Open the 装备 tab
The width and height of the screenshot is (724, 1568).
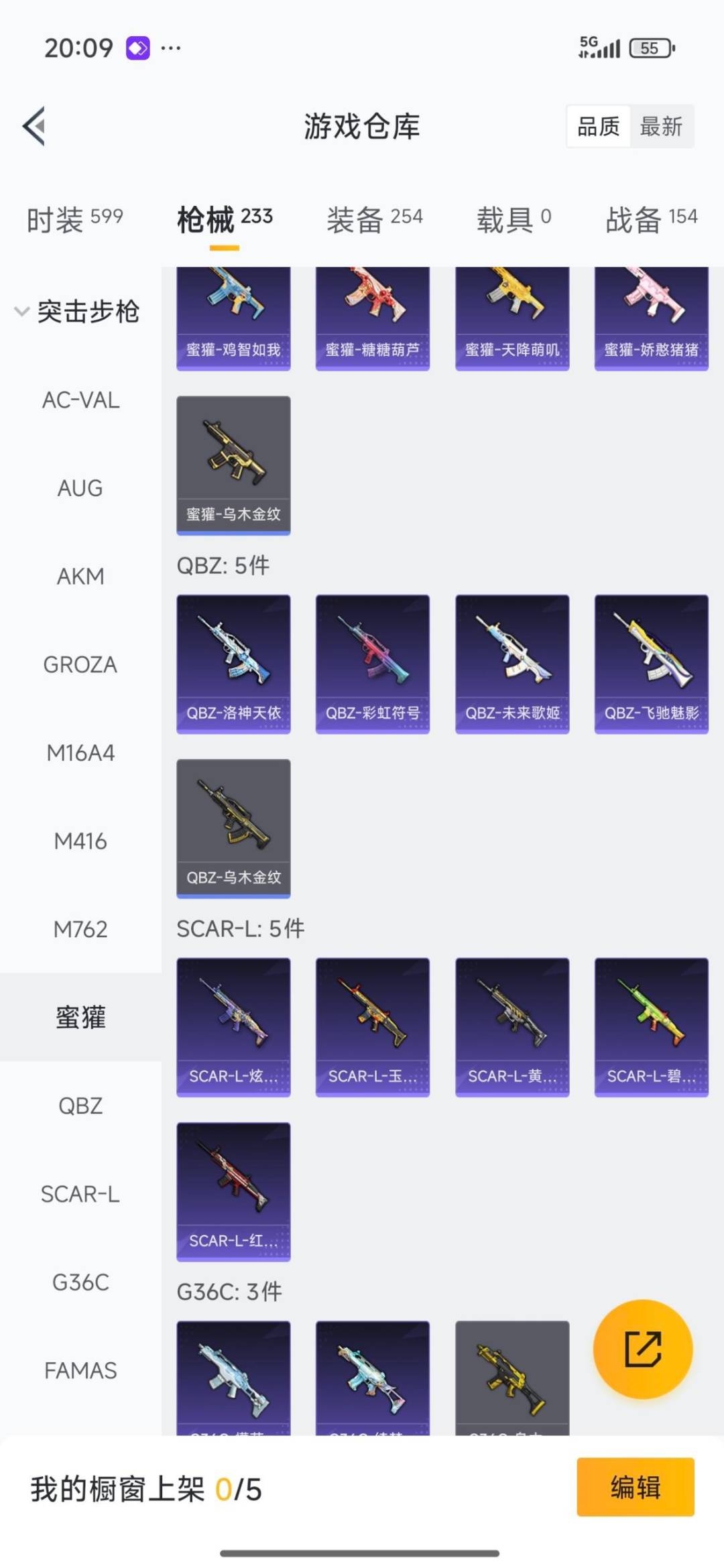(374, 219)
